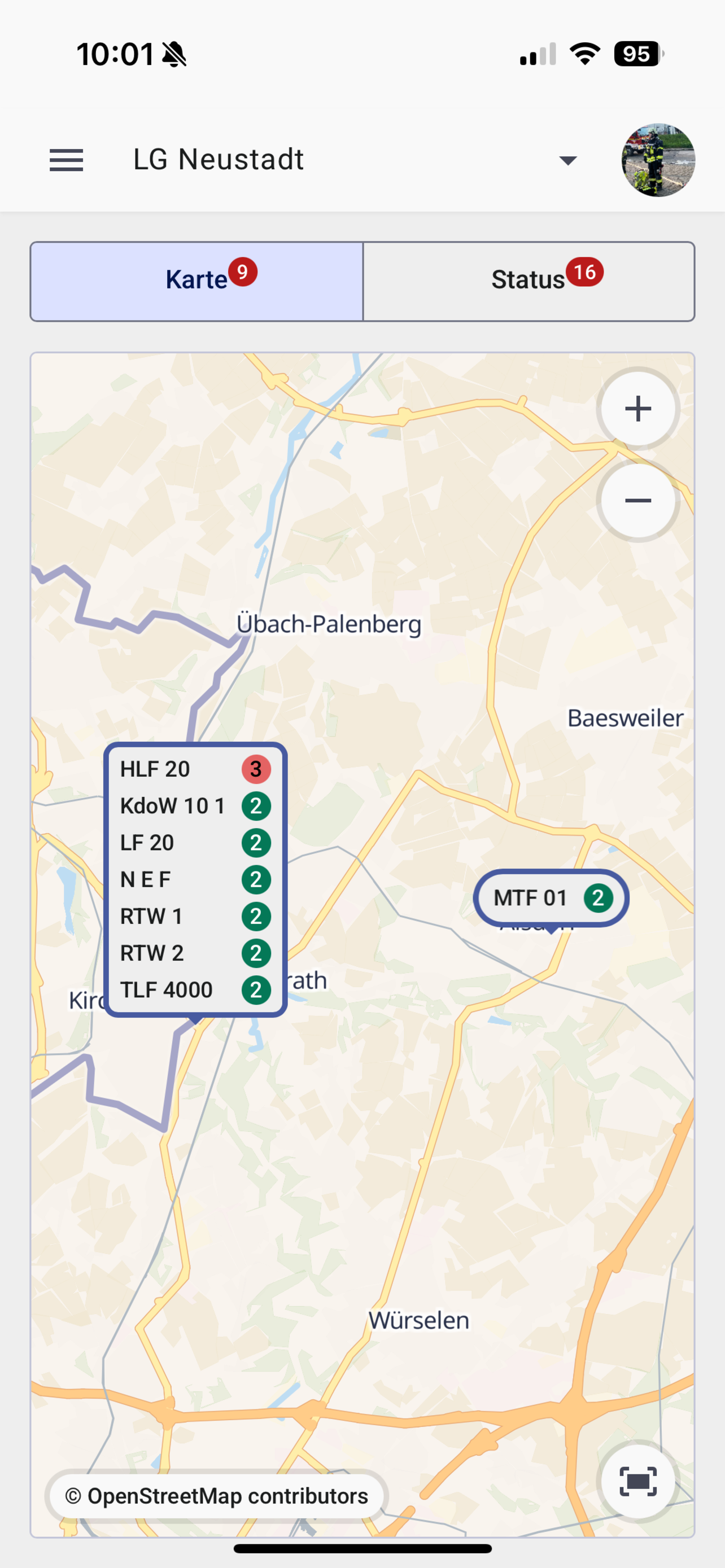Open the hamburger navigation menu

[67, 160]
